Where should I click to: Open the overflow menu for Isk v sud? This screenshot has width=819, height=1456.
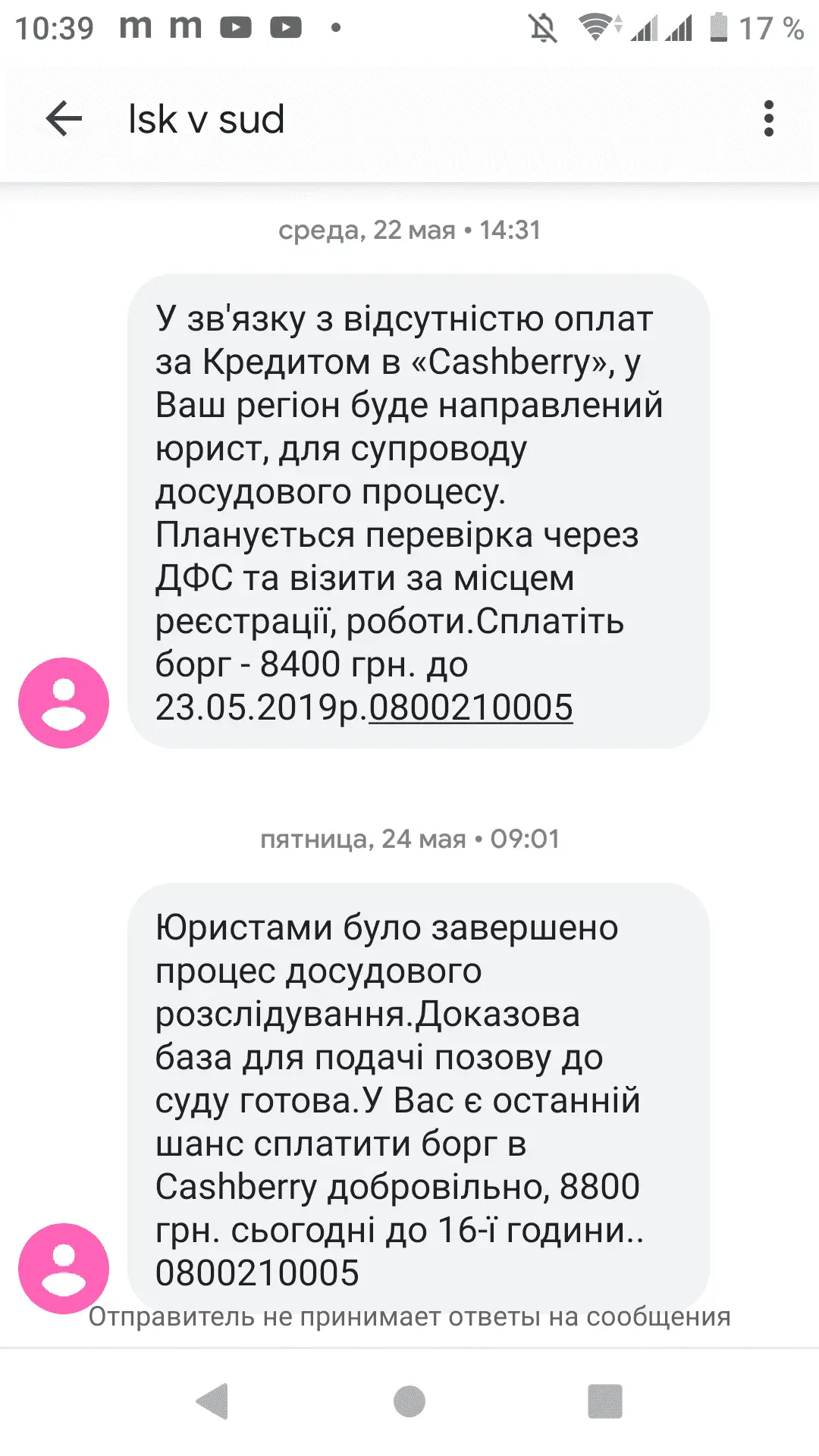[x=768, y=119]
